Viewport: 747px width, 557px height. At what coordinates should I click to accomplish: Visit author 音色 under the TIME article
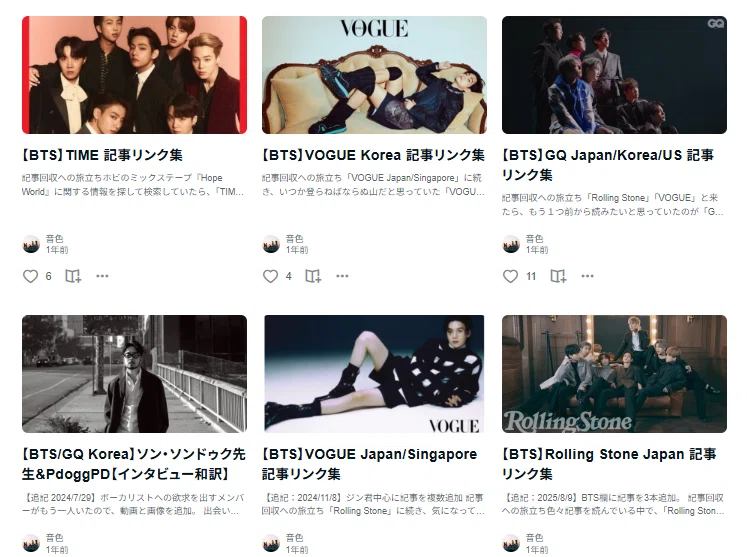54,239
